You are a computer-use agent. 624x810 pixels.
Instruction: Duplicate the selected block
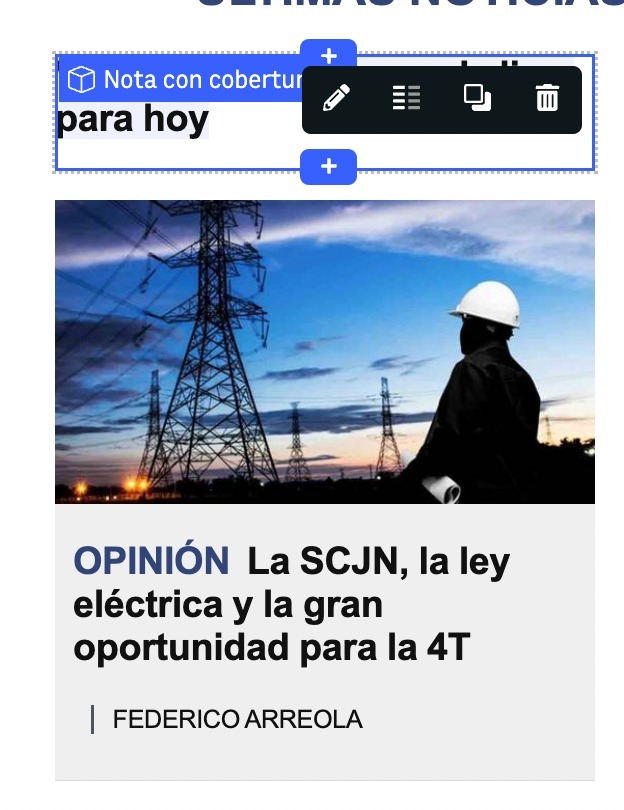click(477, 98)
